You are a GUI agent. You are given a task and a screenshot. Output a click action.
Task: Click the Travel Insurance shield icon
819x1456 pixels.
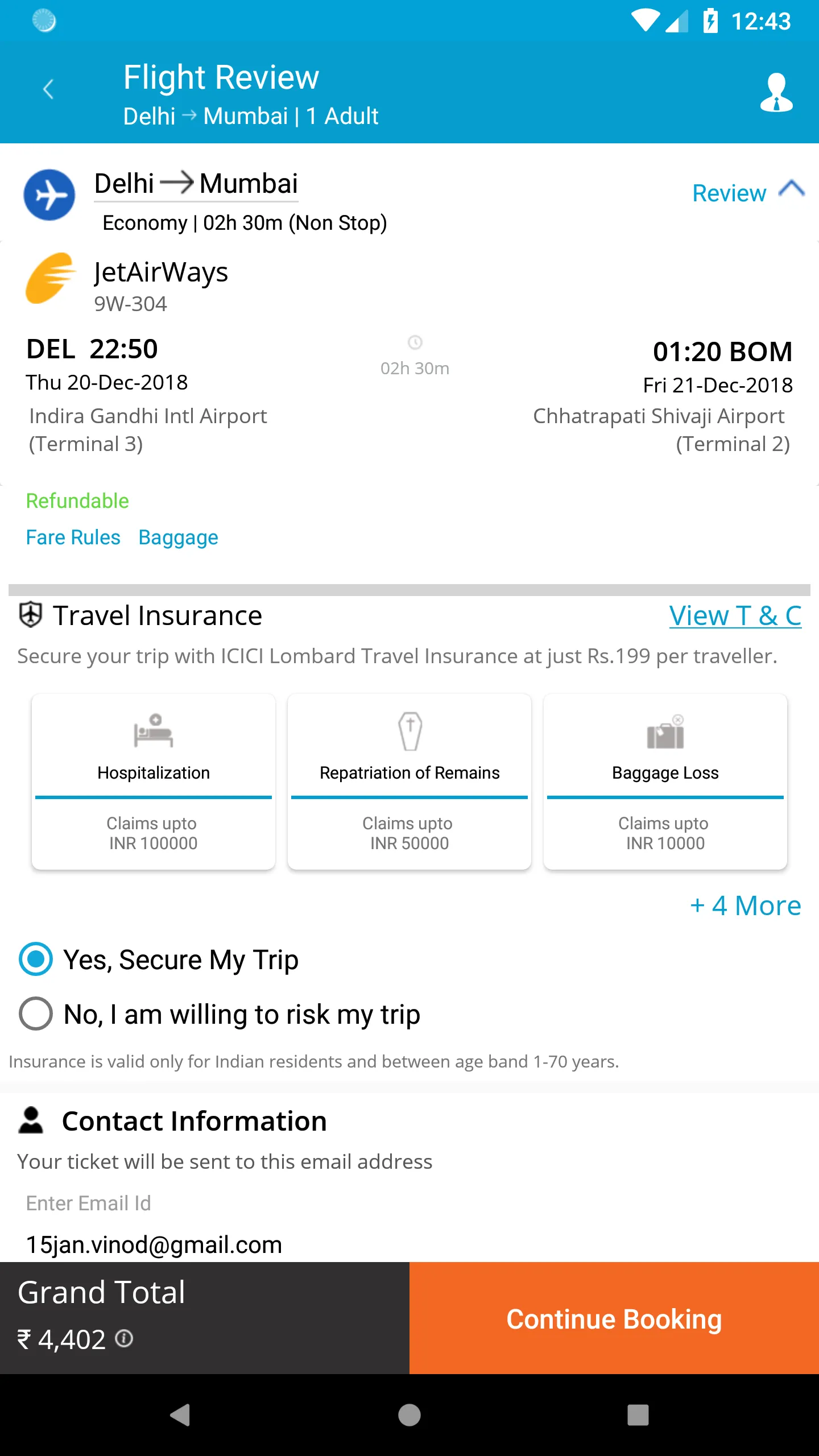(30, 615)
